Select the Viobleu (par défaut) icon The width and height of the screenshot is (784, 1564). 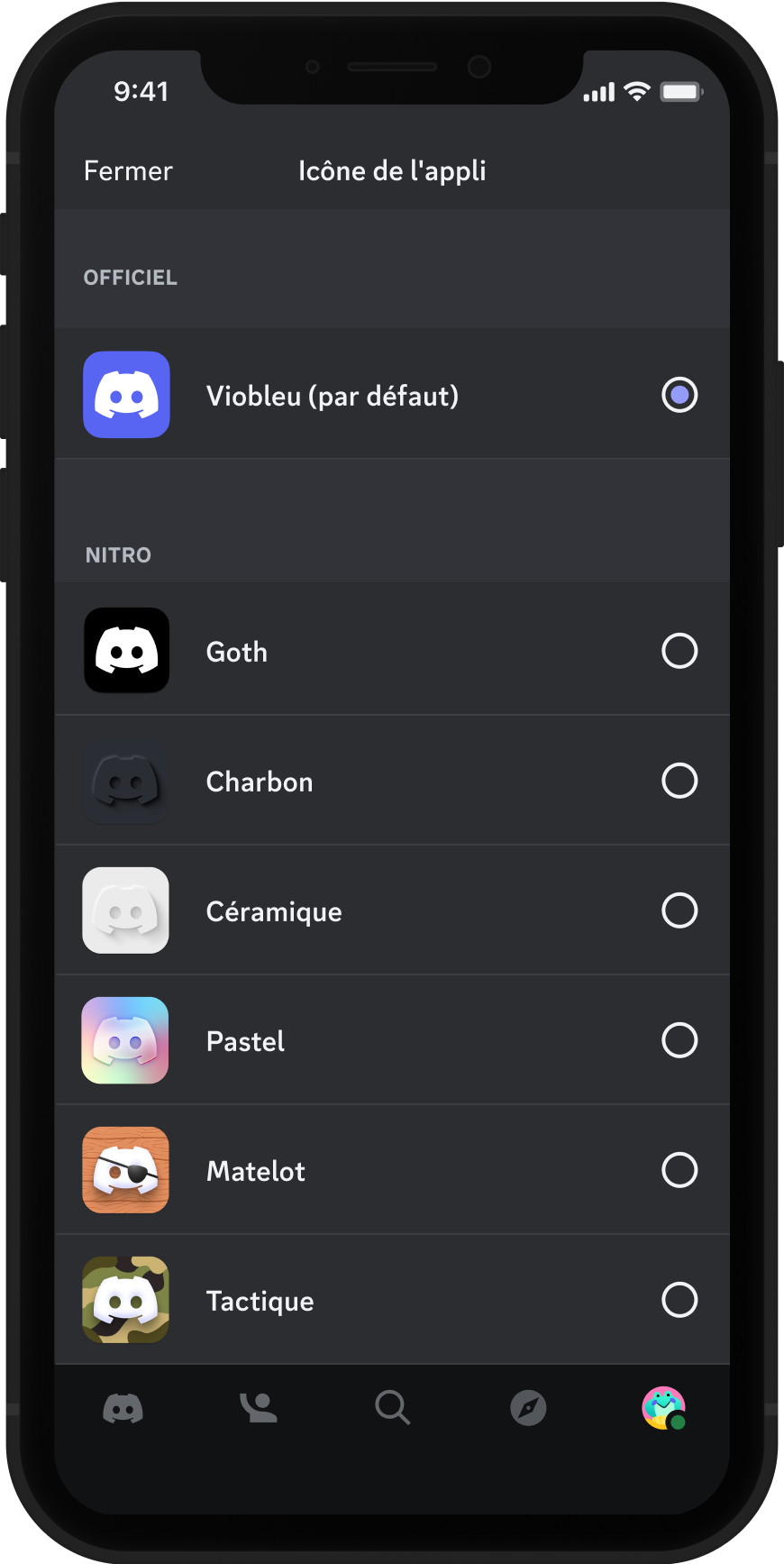coord(679,395)
